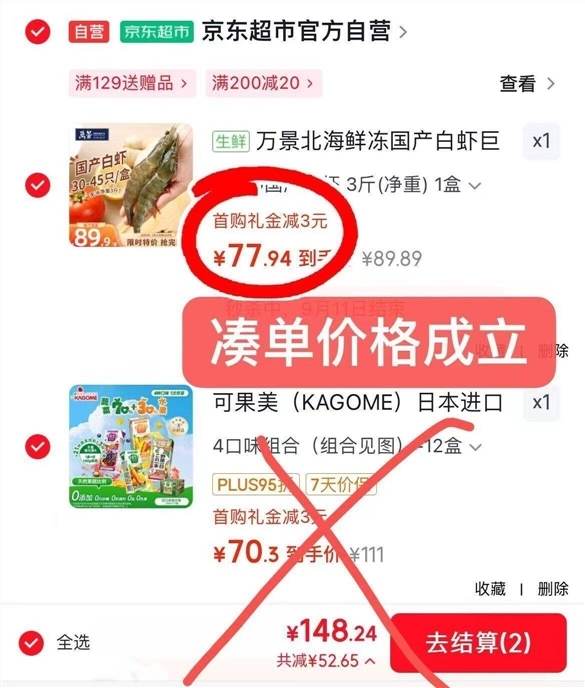Viewport: 585px width, 688px height.
Task: Expand the 共减¥52.65 discount details
Action: tap(326, 660)
